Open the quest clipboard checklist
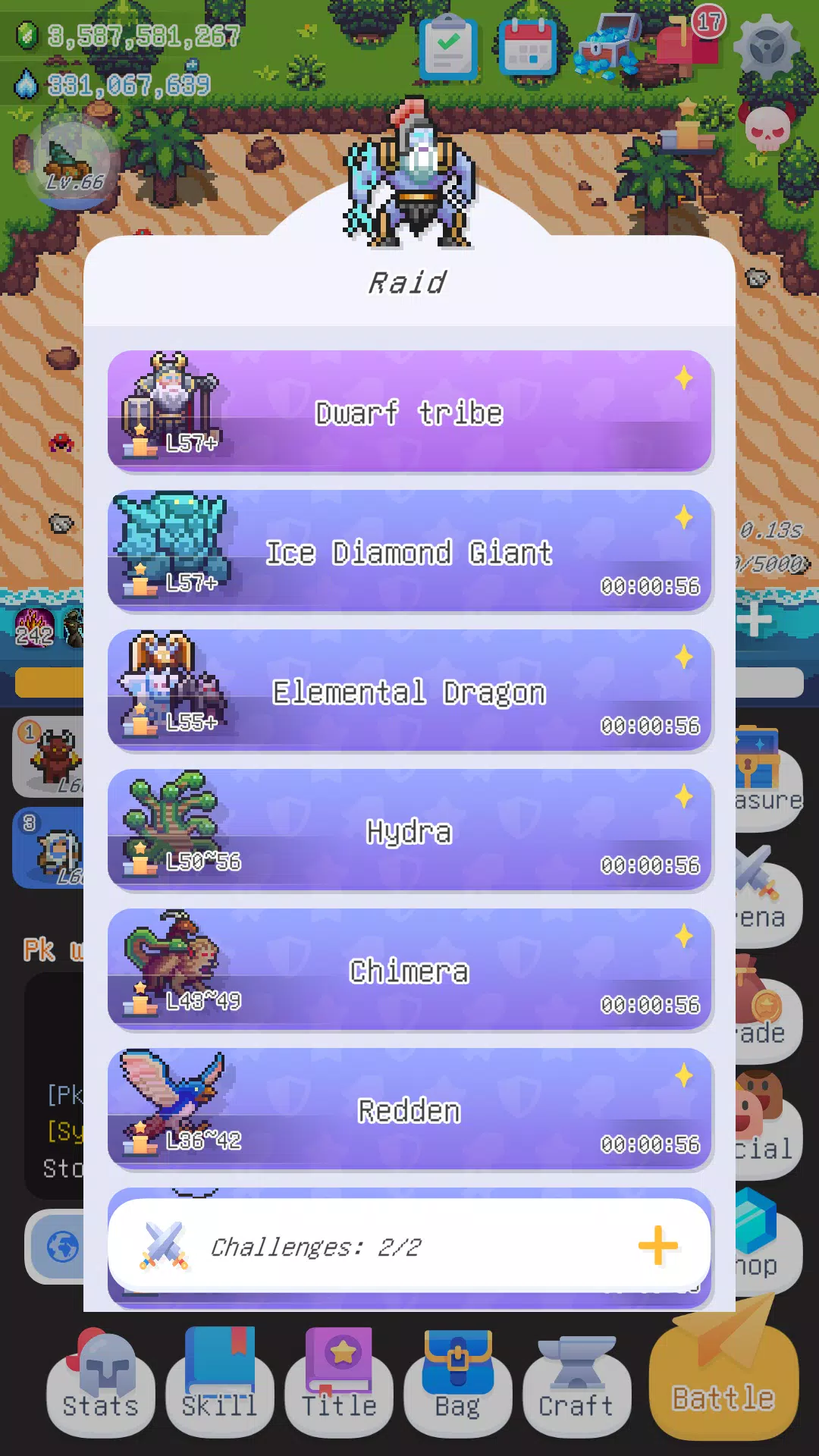Screen dimensions: 819x1456 (448, 49)
